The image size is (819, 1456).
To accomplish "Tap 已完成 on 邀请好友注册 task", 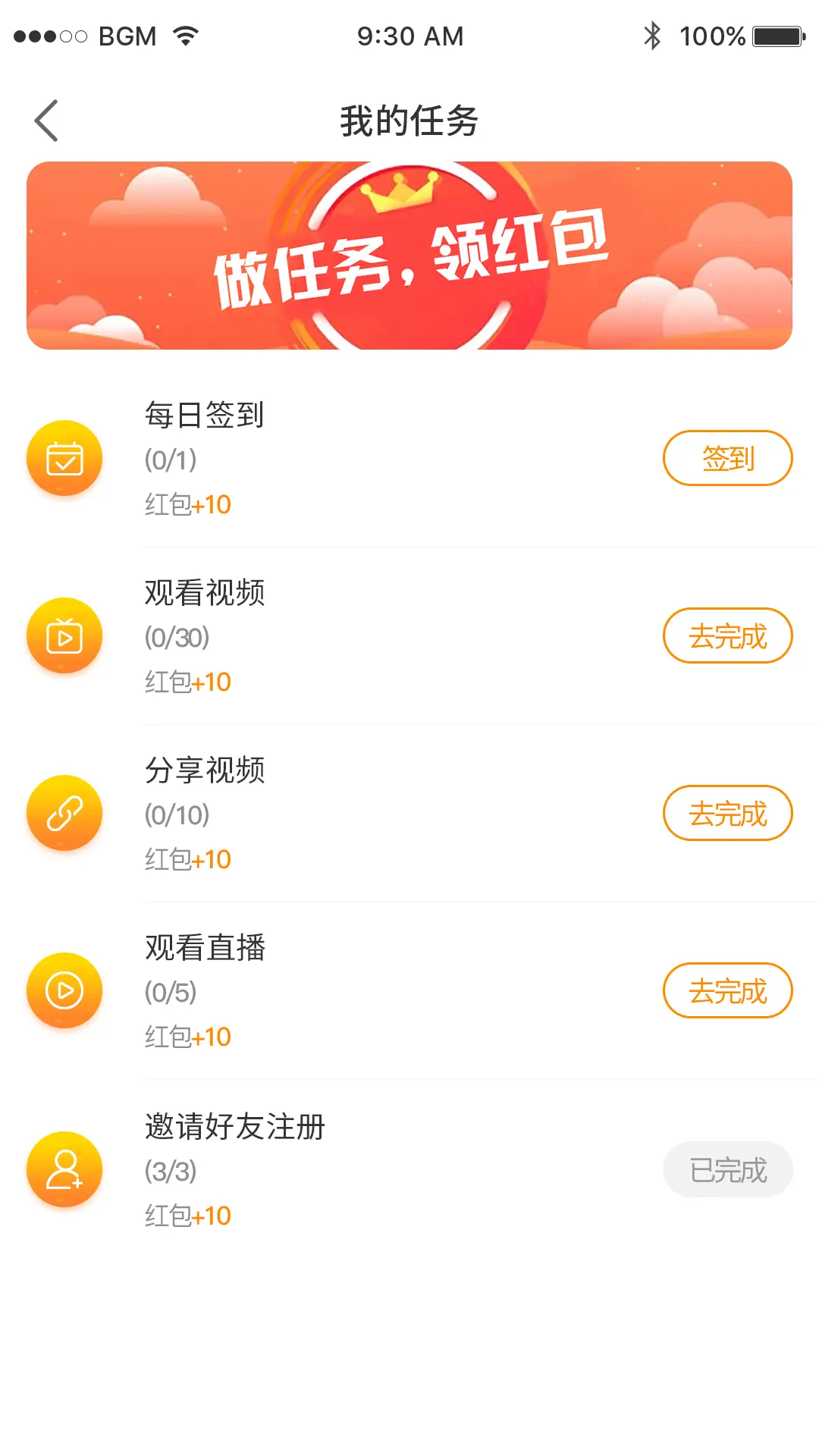I will tap(727, 1169).
